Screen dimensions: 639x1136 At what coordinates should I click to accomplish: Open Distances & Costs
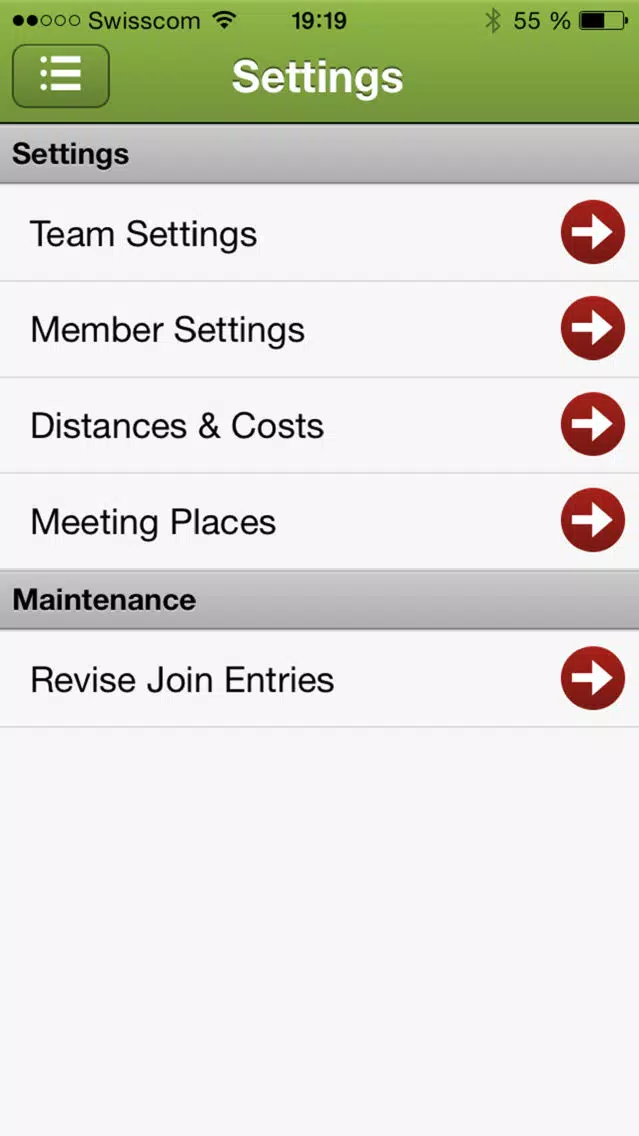tap(320, 425)
